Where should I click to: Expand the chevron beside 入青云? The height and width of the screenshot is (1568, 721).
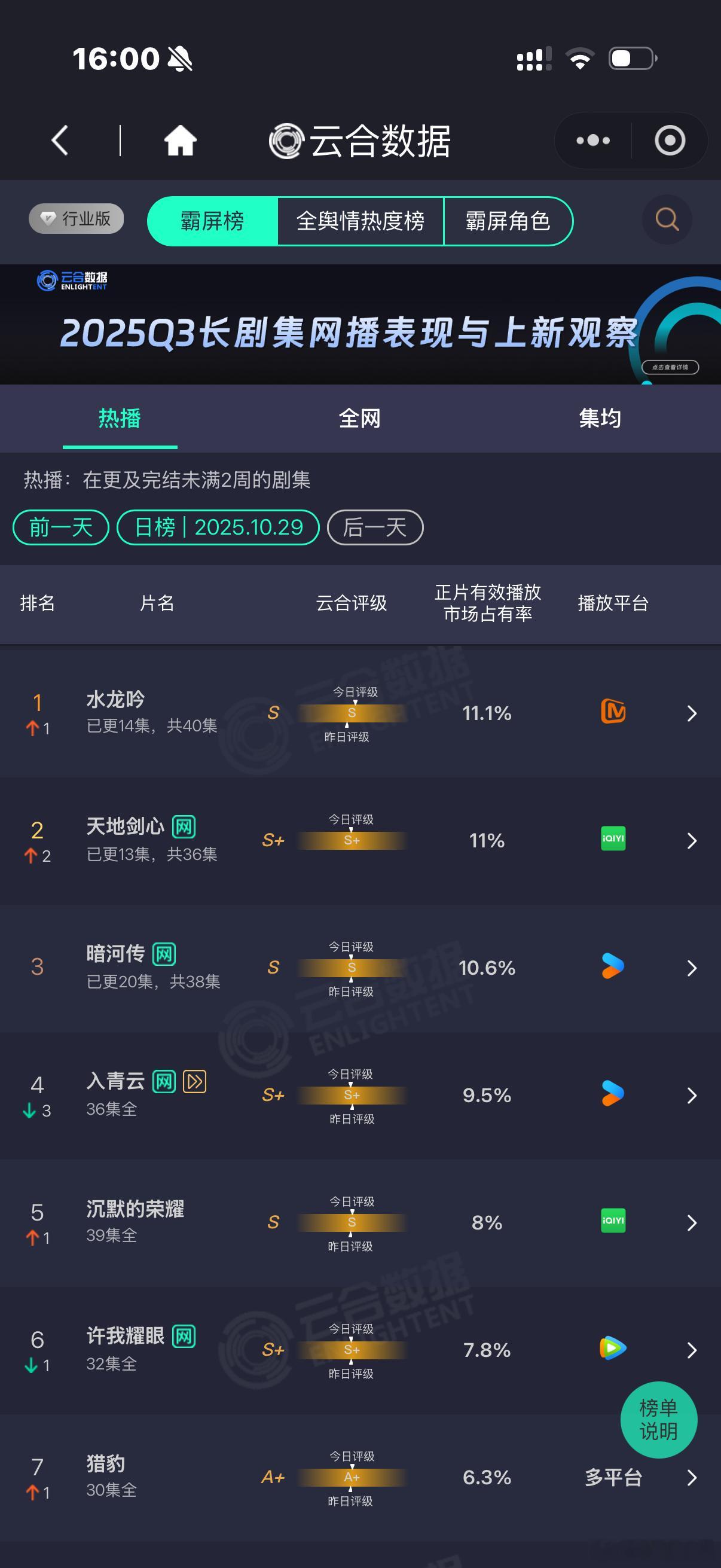692,1095
